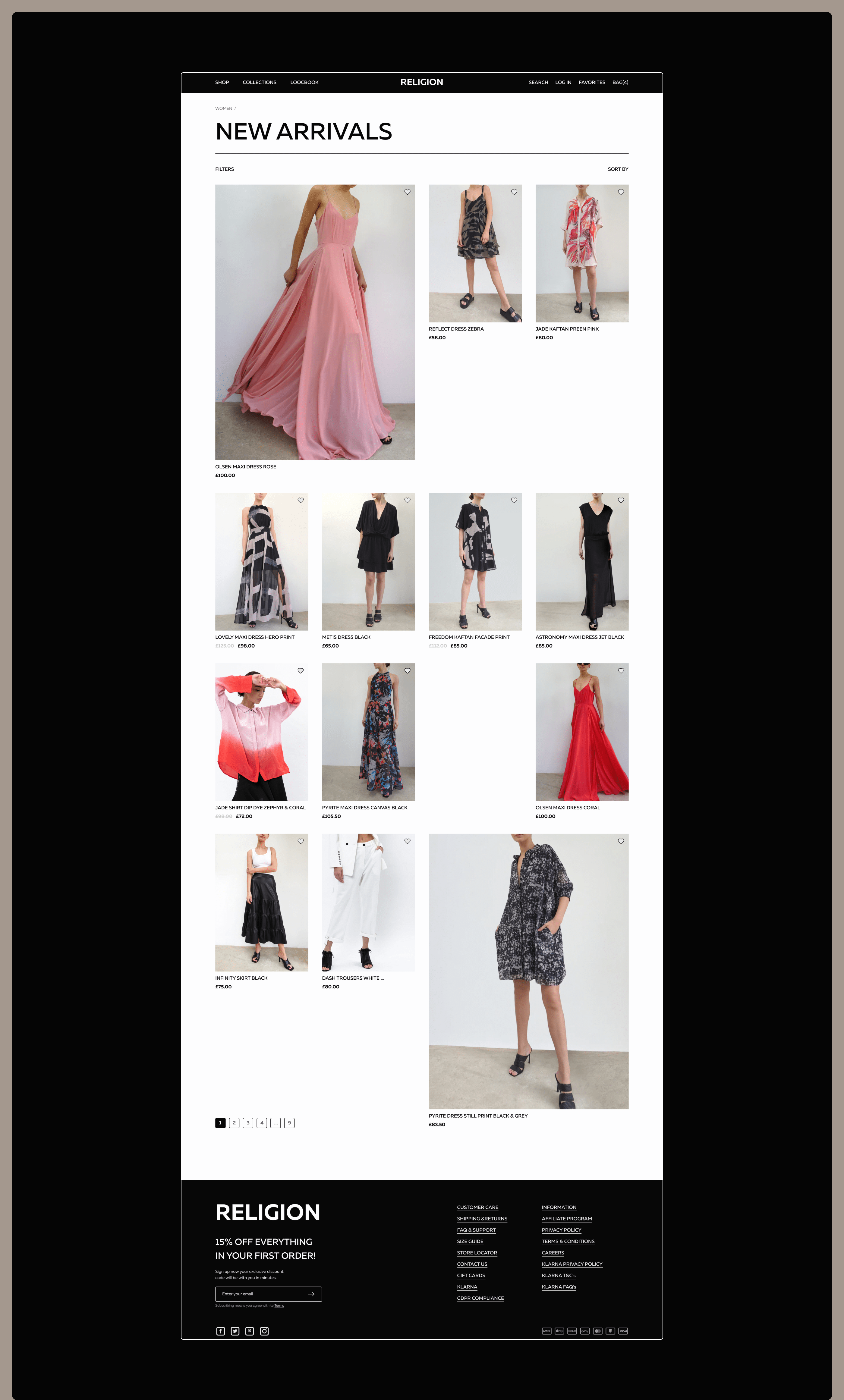Visit the Instagram page
844x1400 pixels.
coord(264,1331)
